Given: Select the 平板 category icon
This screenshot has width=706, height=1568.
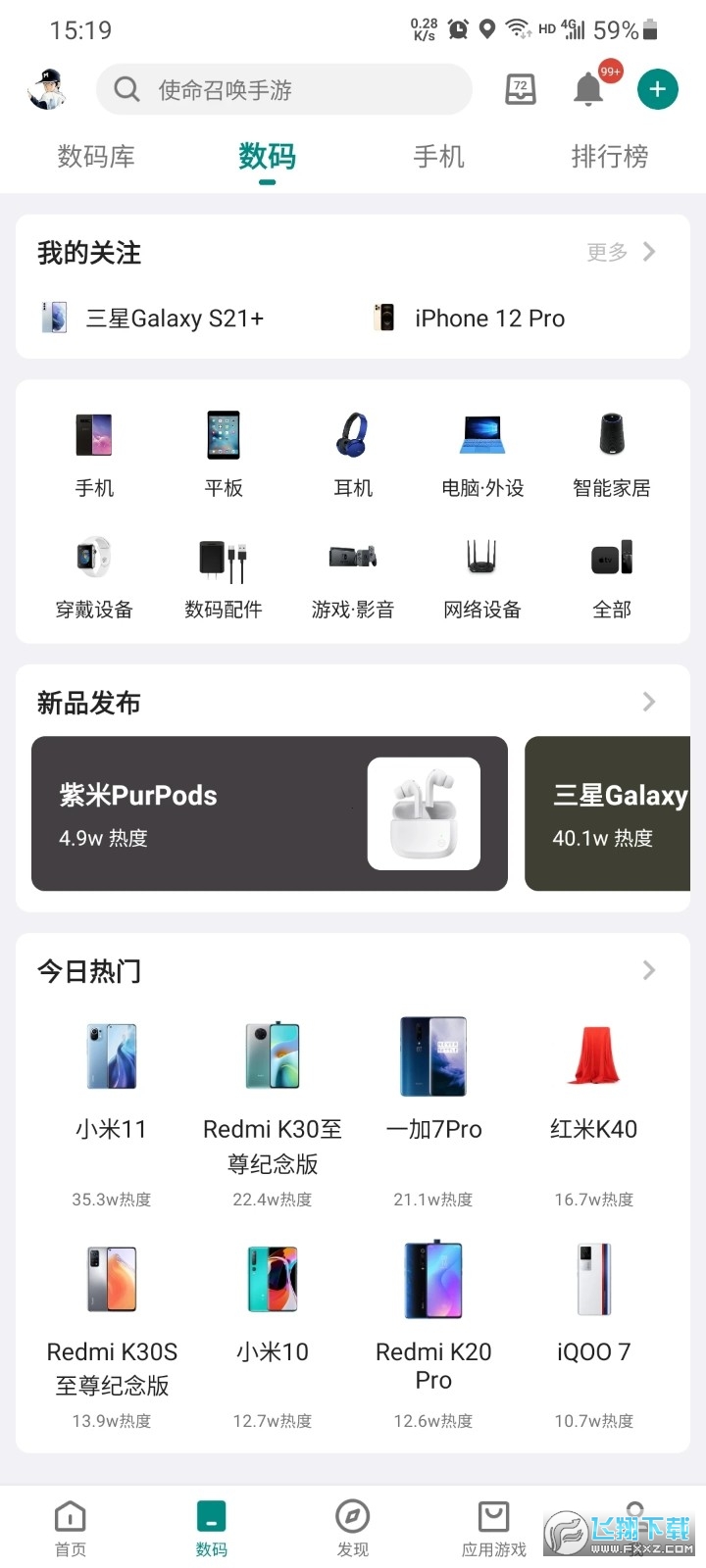Looking at the screenshot, I should pos(224,451).
